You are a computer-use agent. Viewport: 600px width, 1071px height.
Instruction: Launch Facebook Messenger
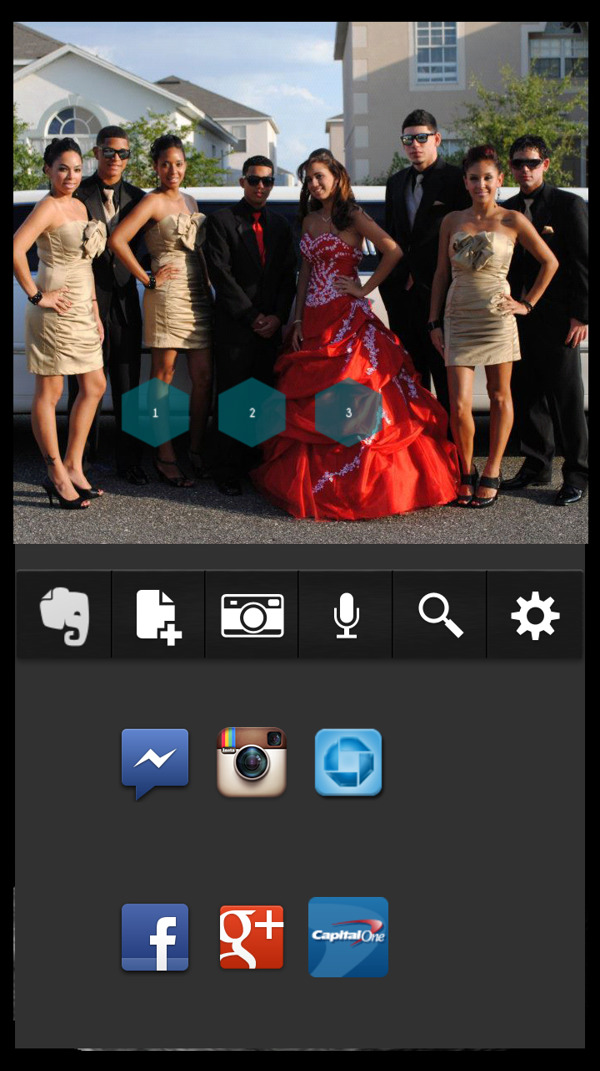155,763
